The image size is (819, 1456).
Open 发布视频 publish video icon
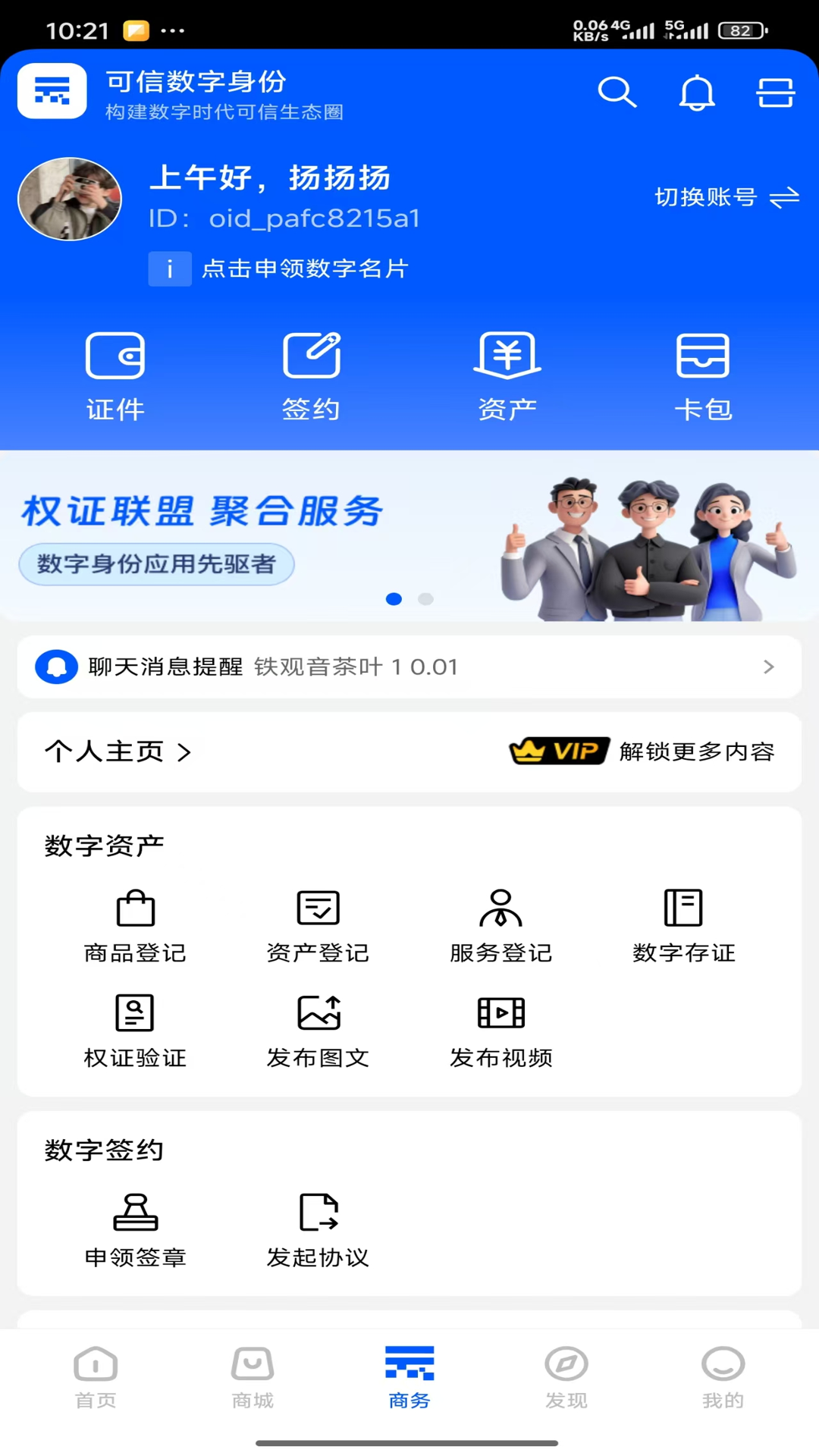500,1029
